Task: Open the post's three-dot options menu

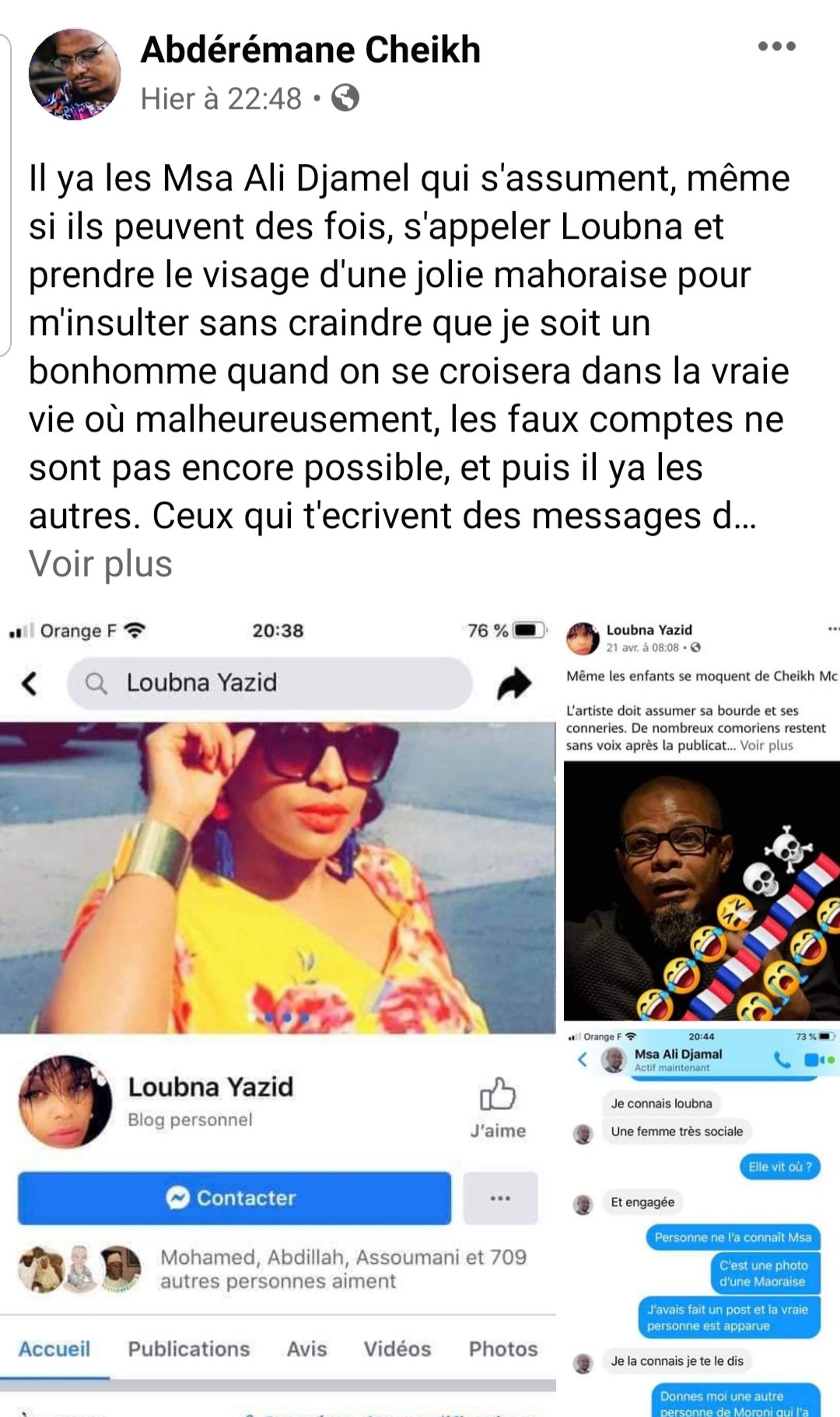Action: [x=776, y=47]
